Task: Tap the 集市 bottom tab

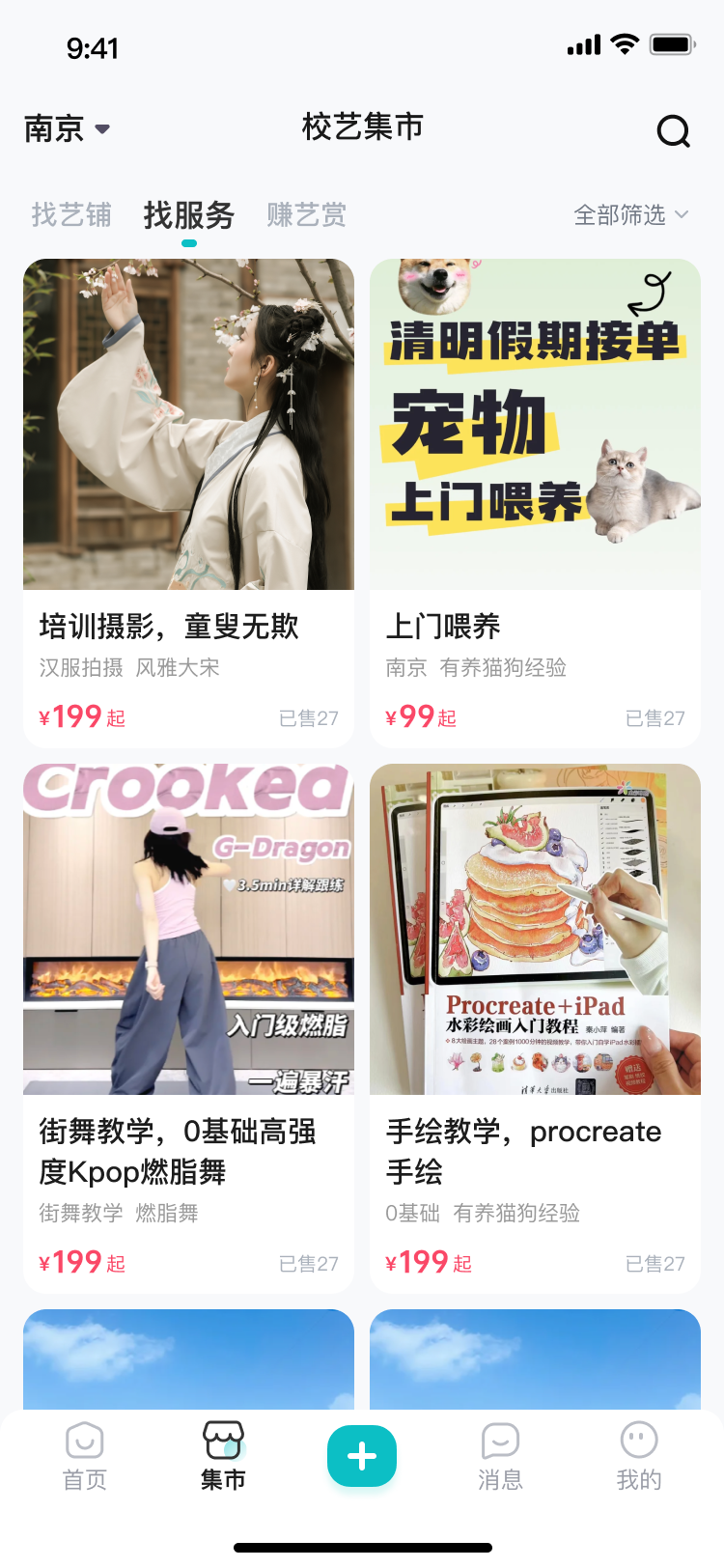Action: click(223, 1456)
